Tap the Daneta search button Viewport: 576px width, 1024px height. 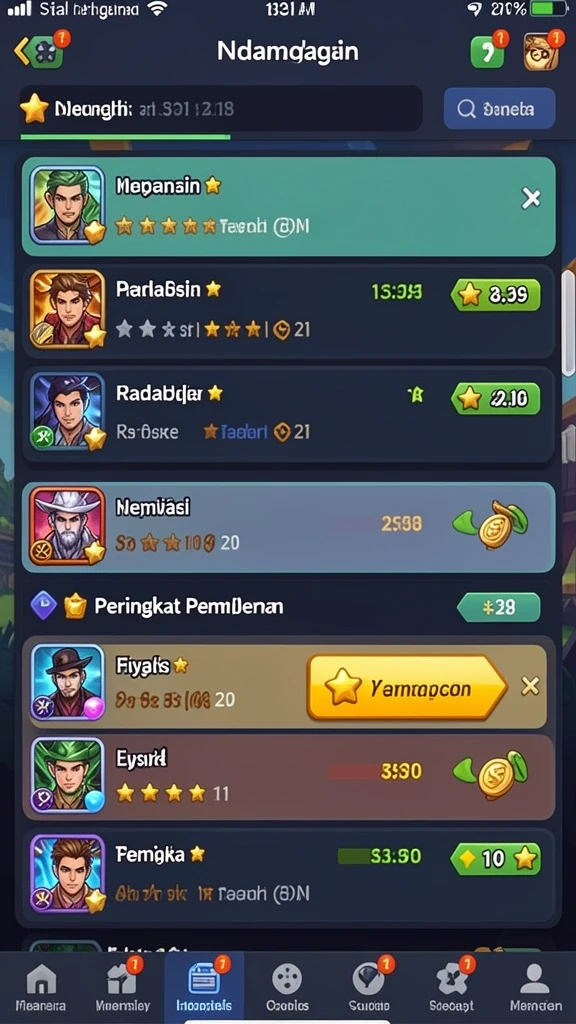pos(500,108)
